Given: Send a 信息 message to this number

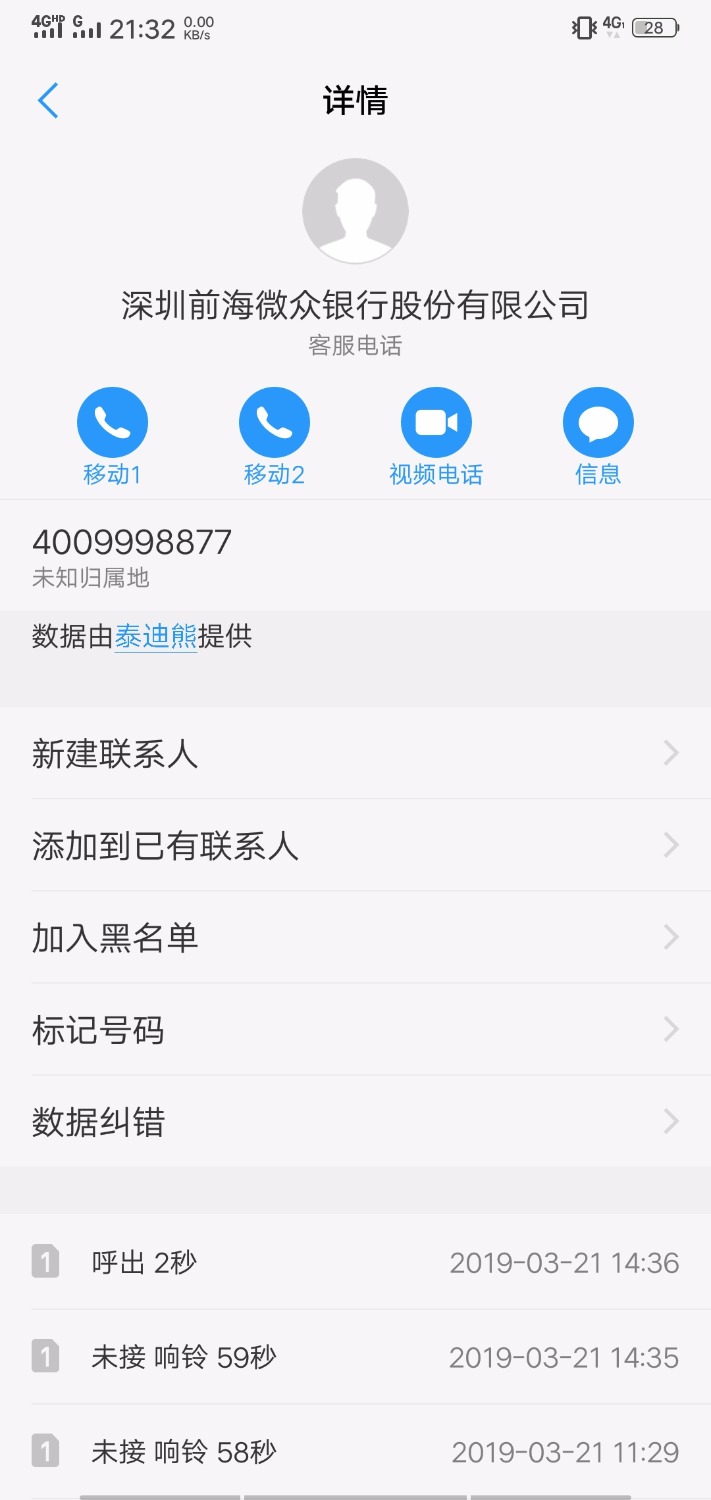Looking at the screenshot, I should [x=598, y=423].
